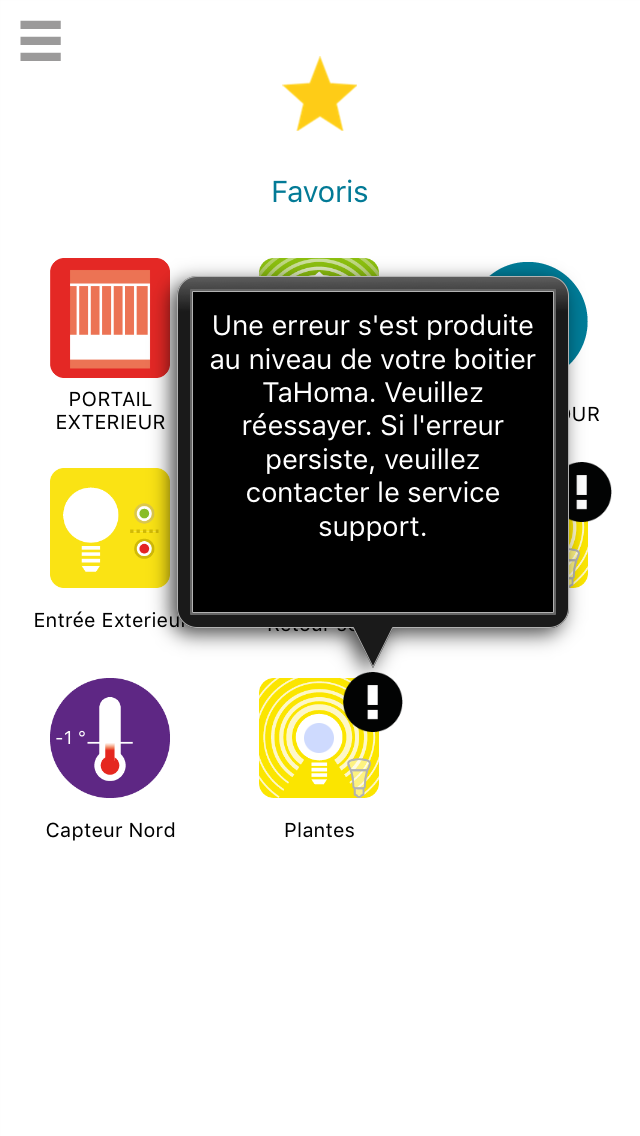Open the Capteur Nord temperature sensor

point(110,738)
